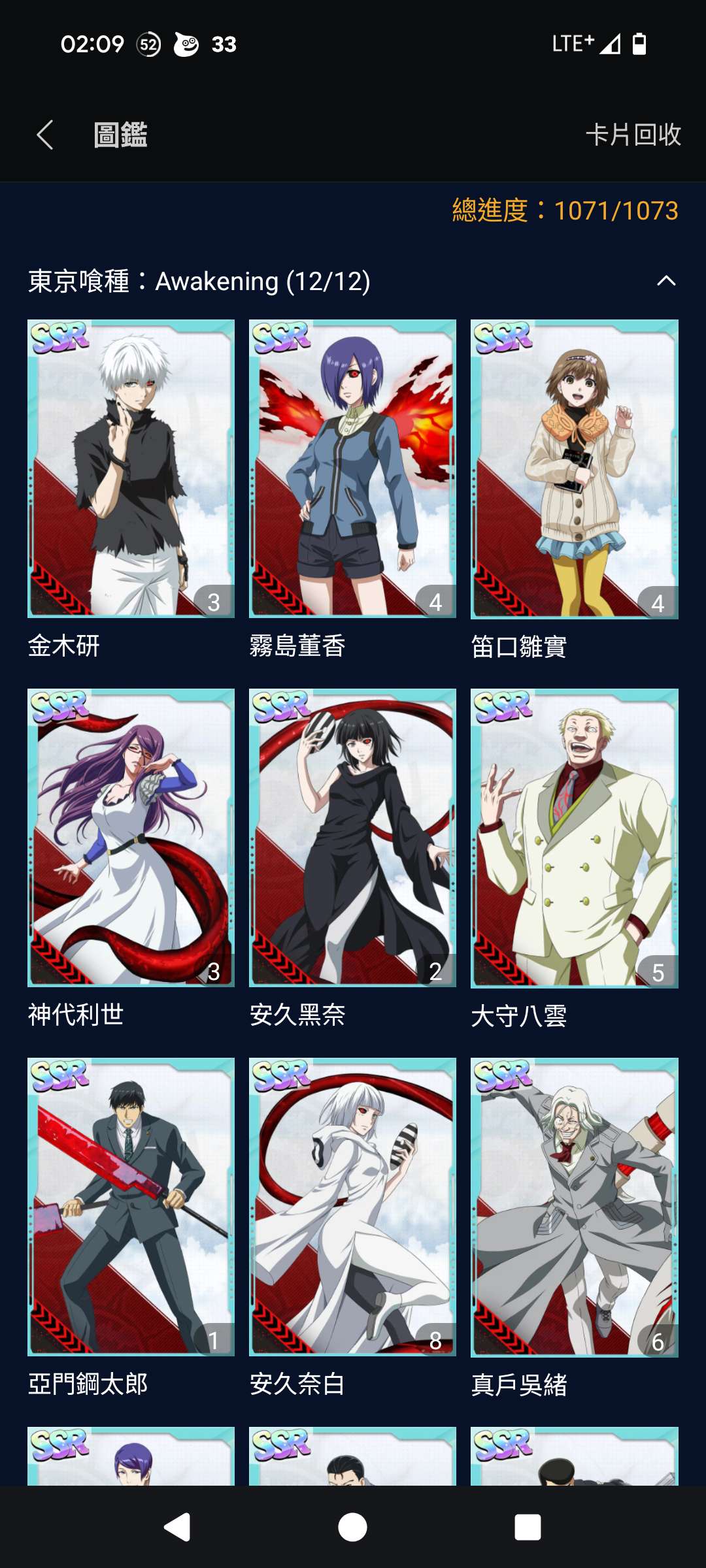The image size is (706, 1568).
Task: Open 卡片回收 card recycling
Action: click(x=633, y=135)
